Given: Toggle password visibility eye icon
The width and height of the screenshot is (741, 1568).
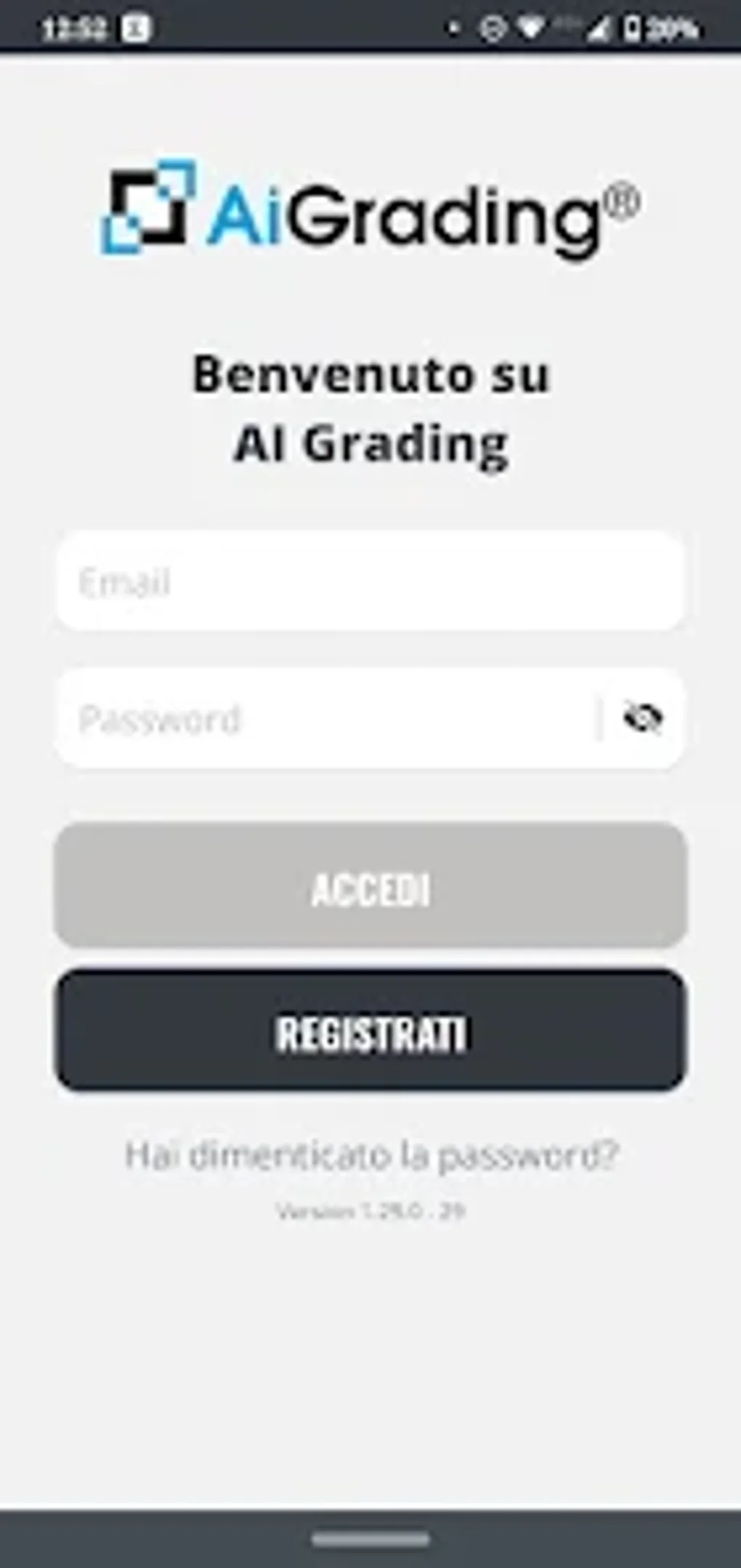Looking at the screenshot, I should point(643,718).
